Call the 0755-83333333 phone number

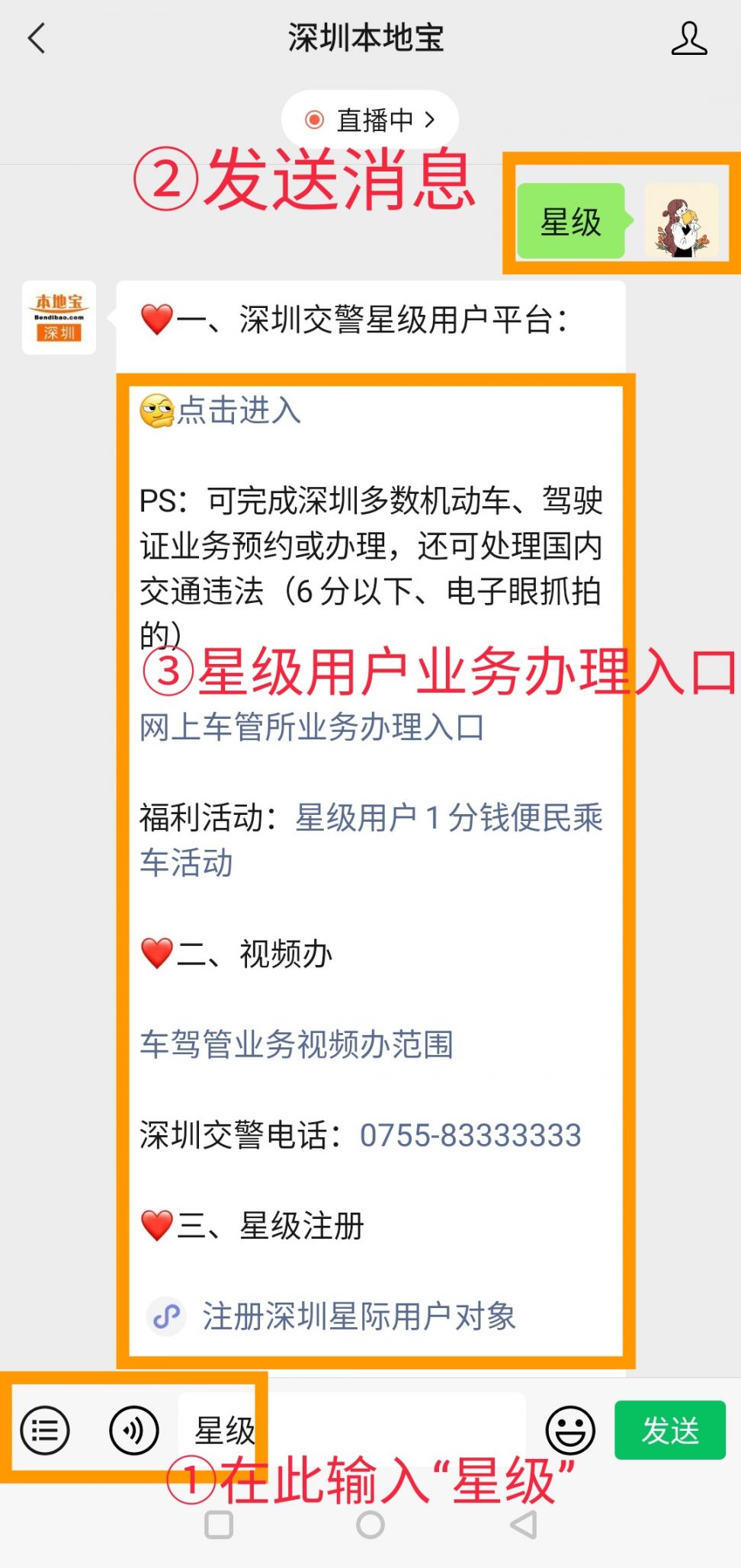pos(470,1135)
